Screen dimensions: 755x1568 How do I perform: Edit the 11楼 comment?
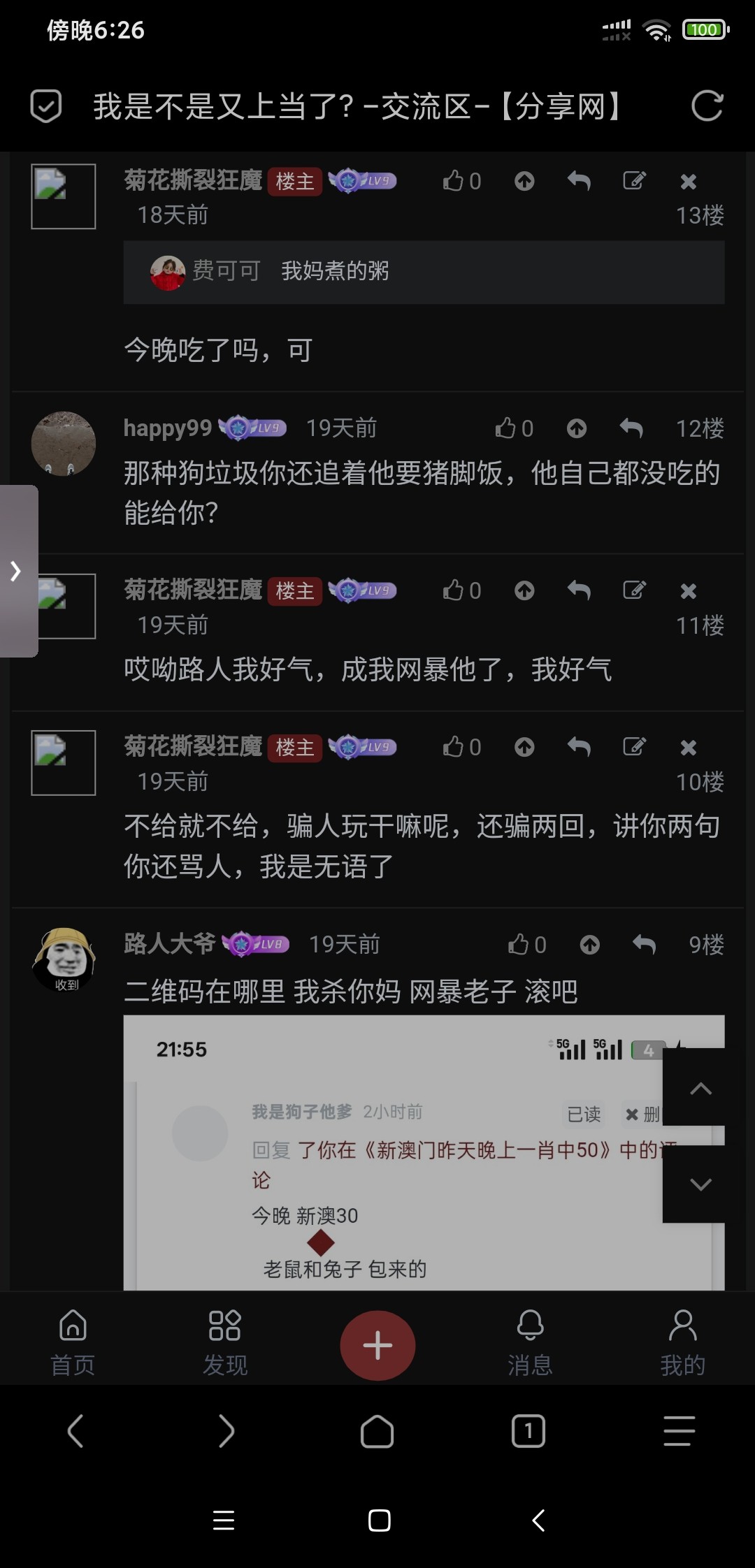point(634,590)
